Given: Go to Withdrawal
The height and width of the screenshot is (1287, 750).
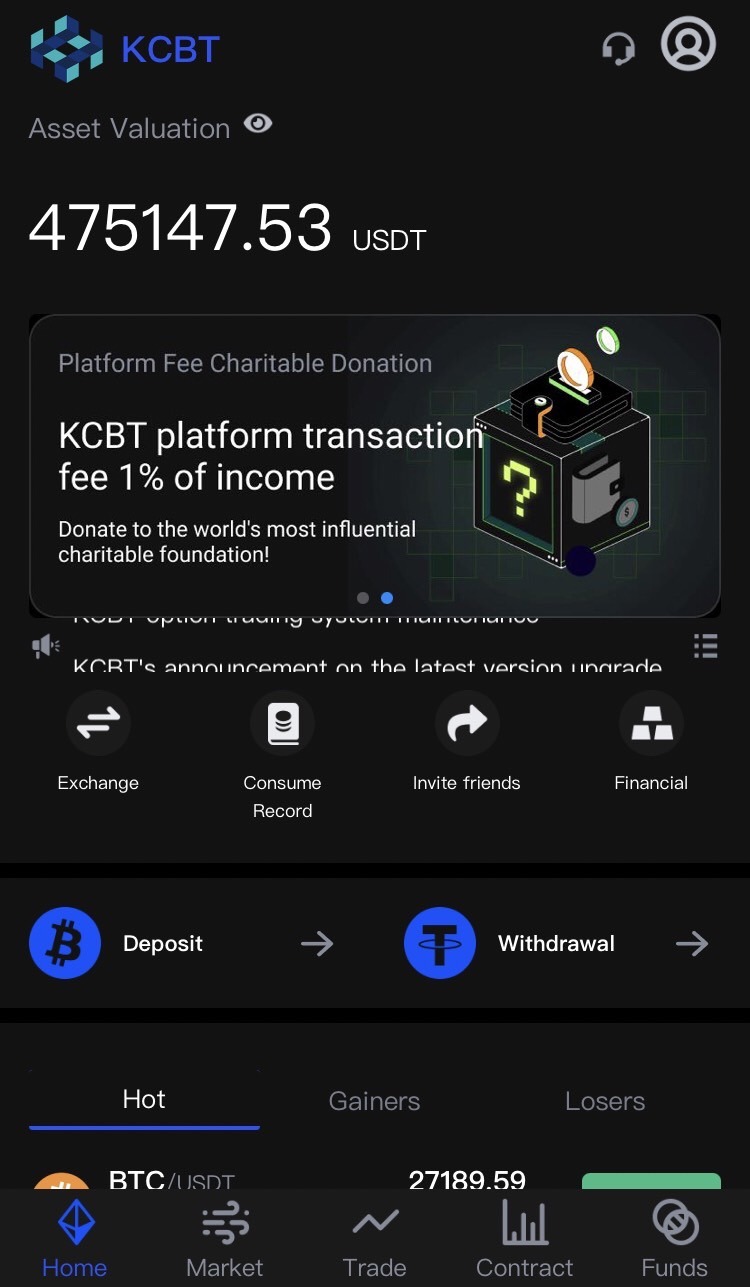Looking at the screenshot, I should (x=556, y=943).
